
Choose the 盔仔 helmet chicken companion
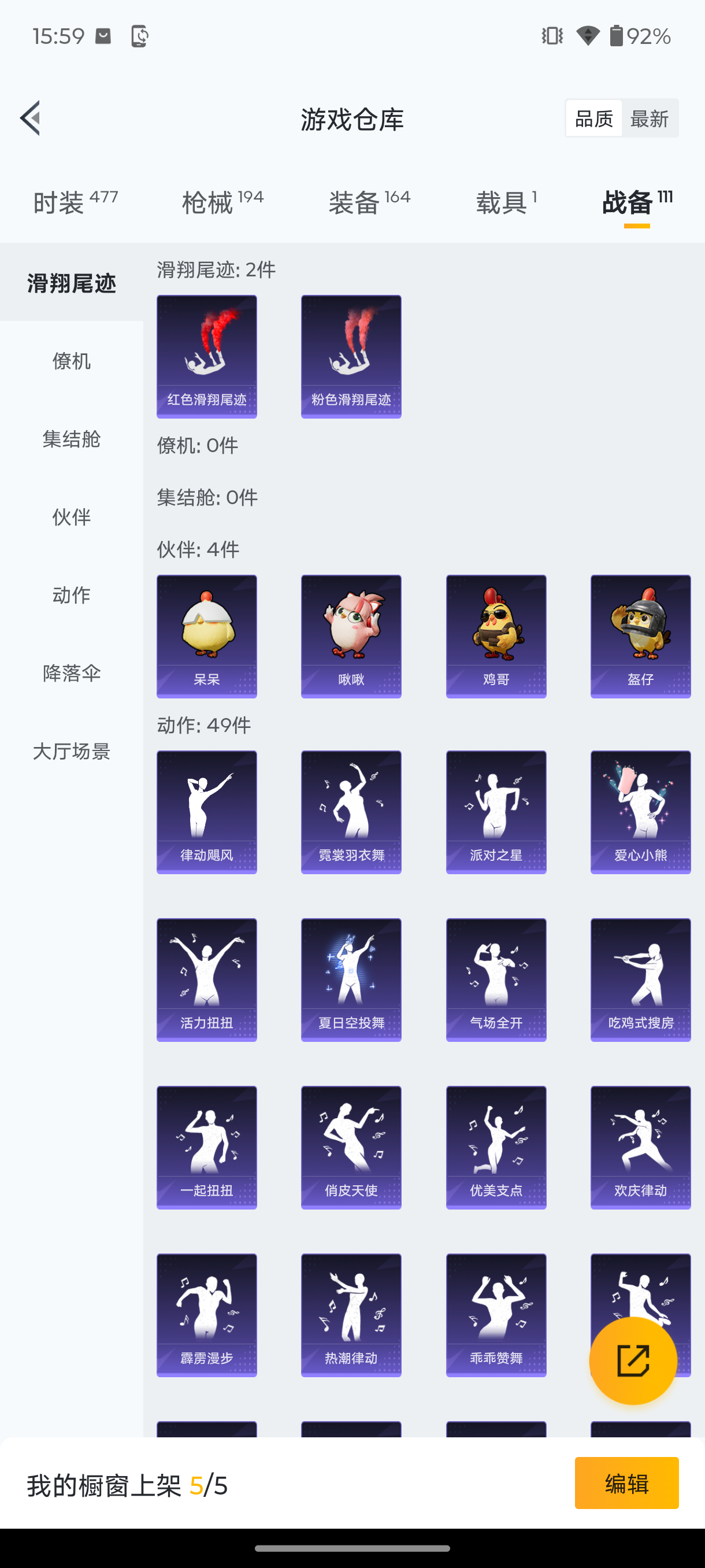pos(640,635)
